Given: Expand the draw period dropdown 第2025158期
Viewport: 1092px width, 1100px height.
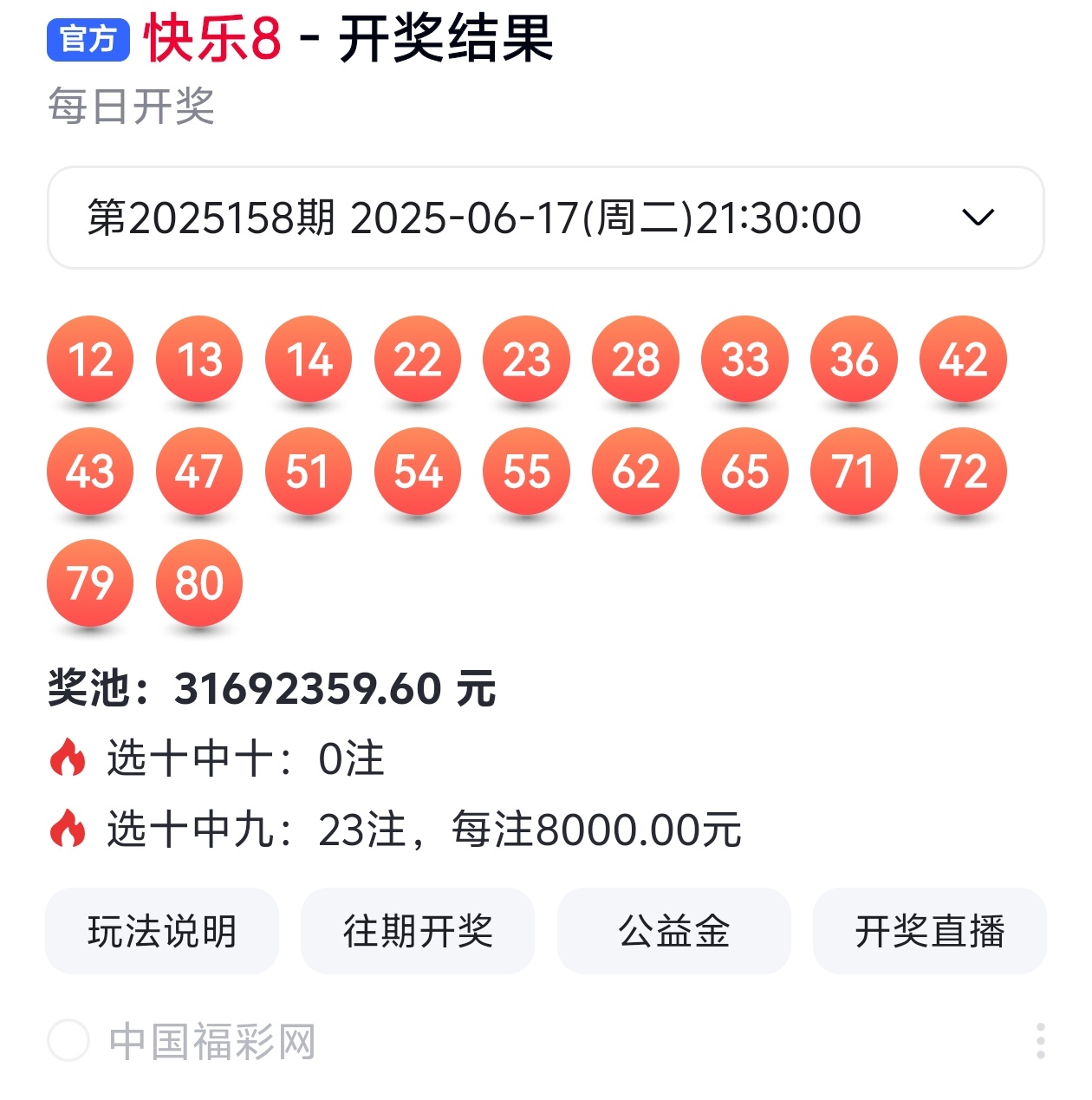Looking at the screenshot, I should click(545, 218).
